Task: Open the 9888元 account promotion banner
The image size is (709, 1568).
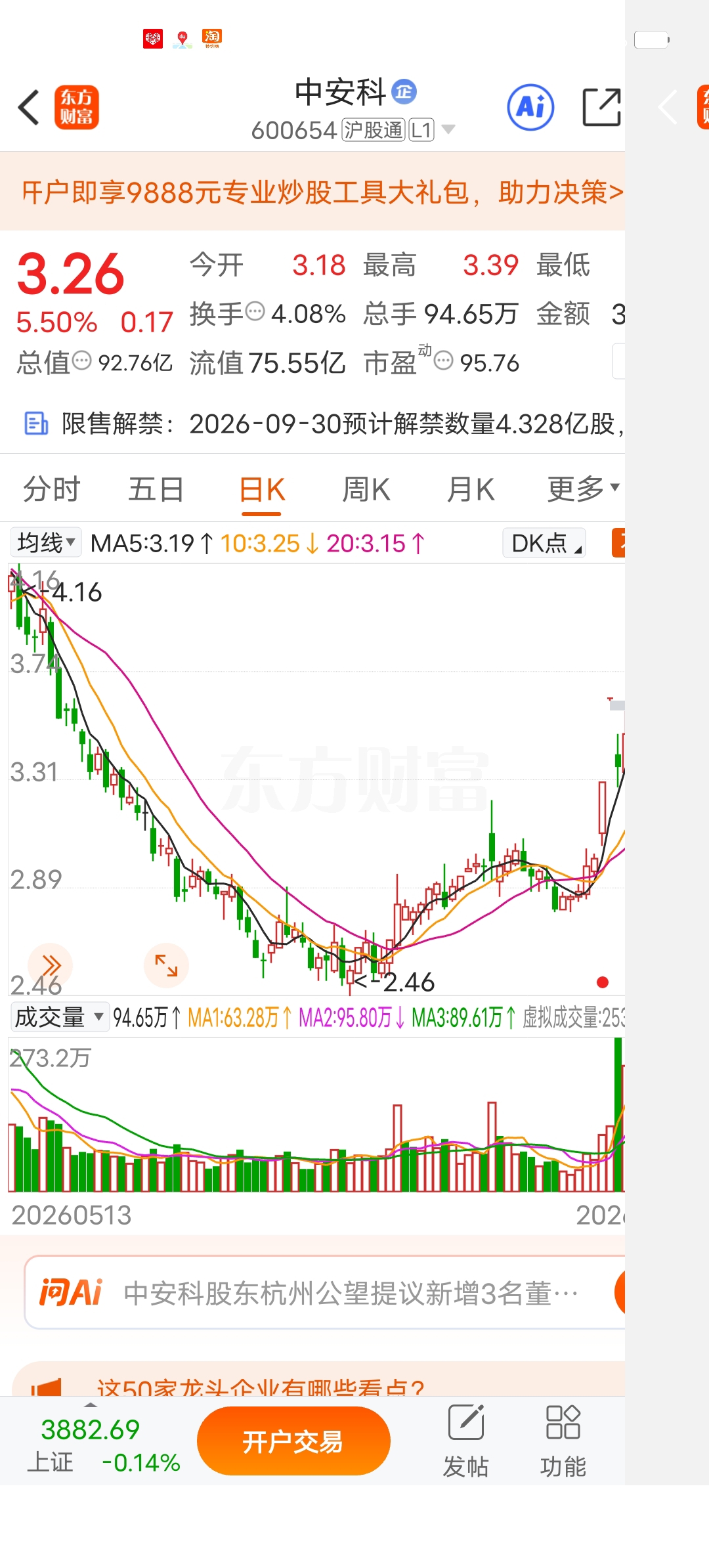Action: [312, 192]
